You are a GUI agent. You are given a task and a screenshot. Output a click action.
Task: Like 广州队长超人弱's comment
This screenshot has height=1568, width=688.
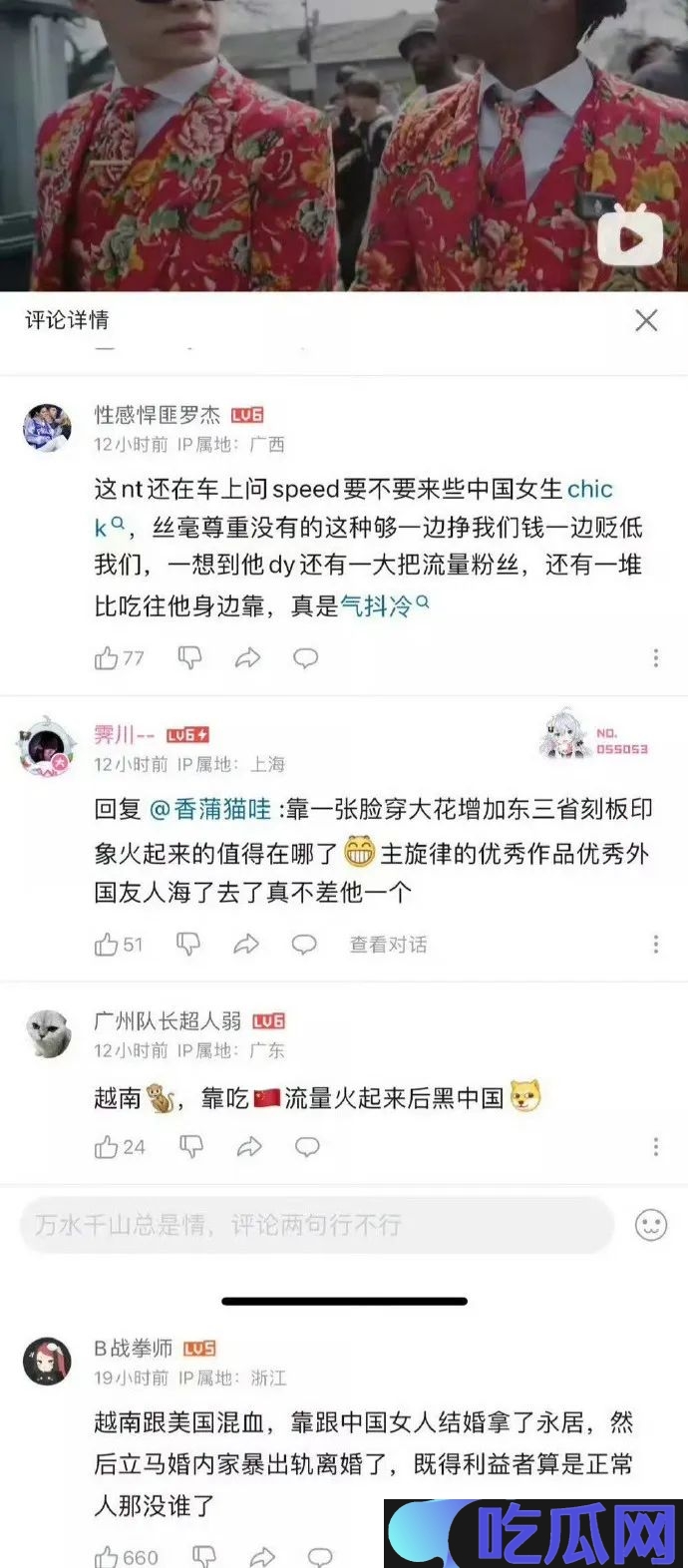click(107, 1147)
